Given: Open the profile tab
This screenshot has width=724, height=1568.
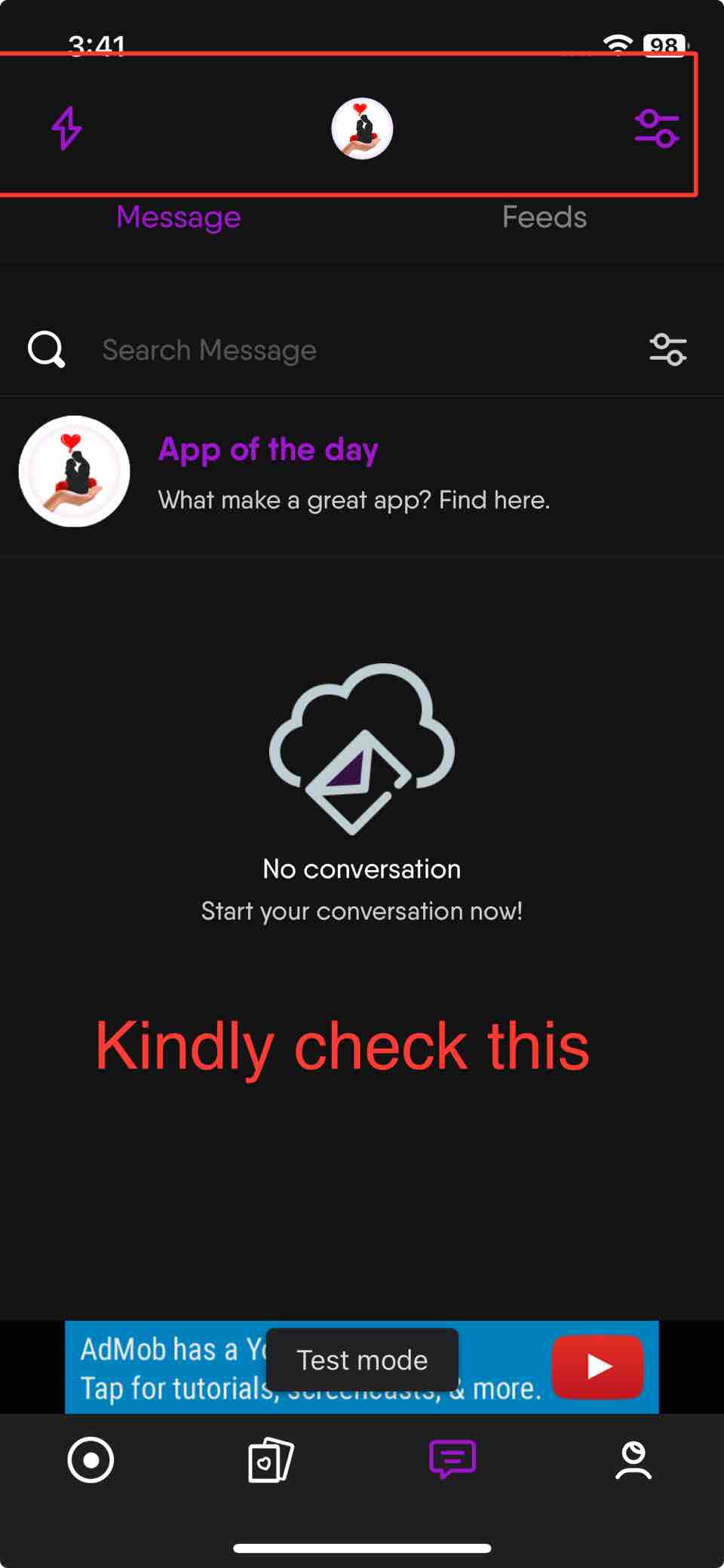Looking at the screenshot, I should click(633, 1460).
